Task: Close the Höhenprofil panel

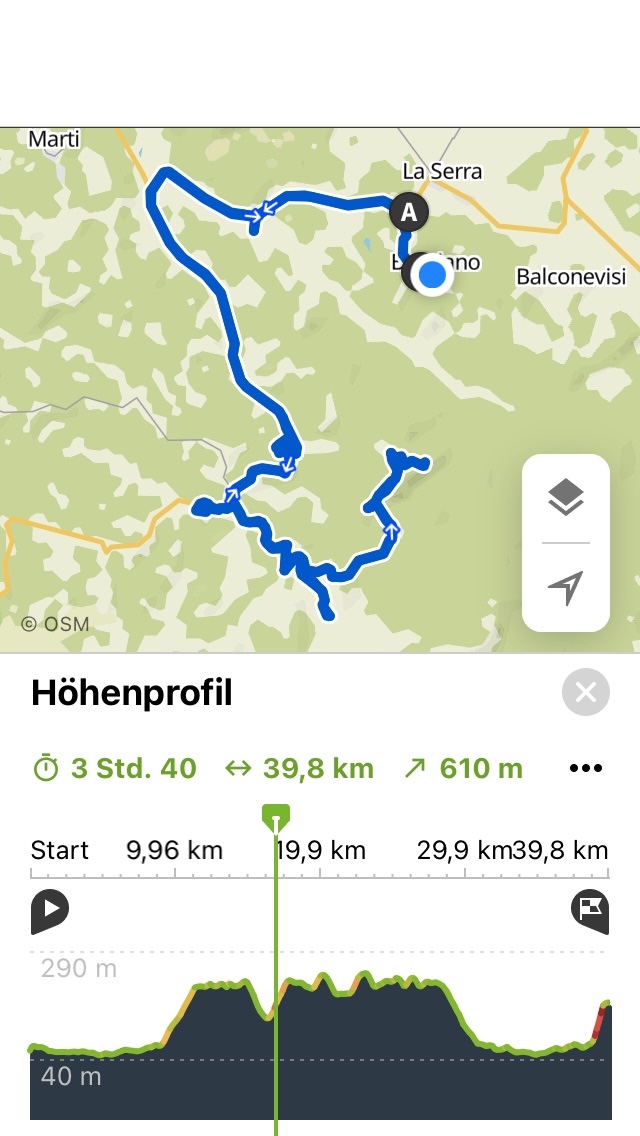Action: pos(586,692)
